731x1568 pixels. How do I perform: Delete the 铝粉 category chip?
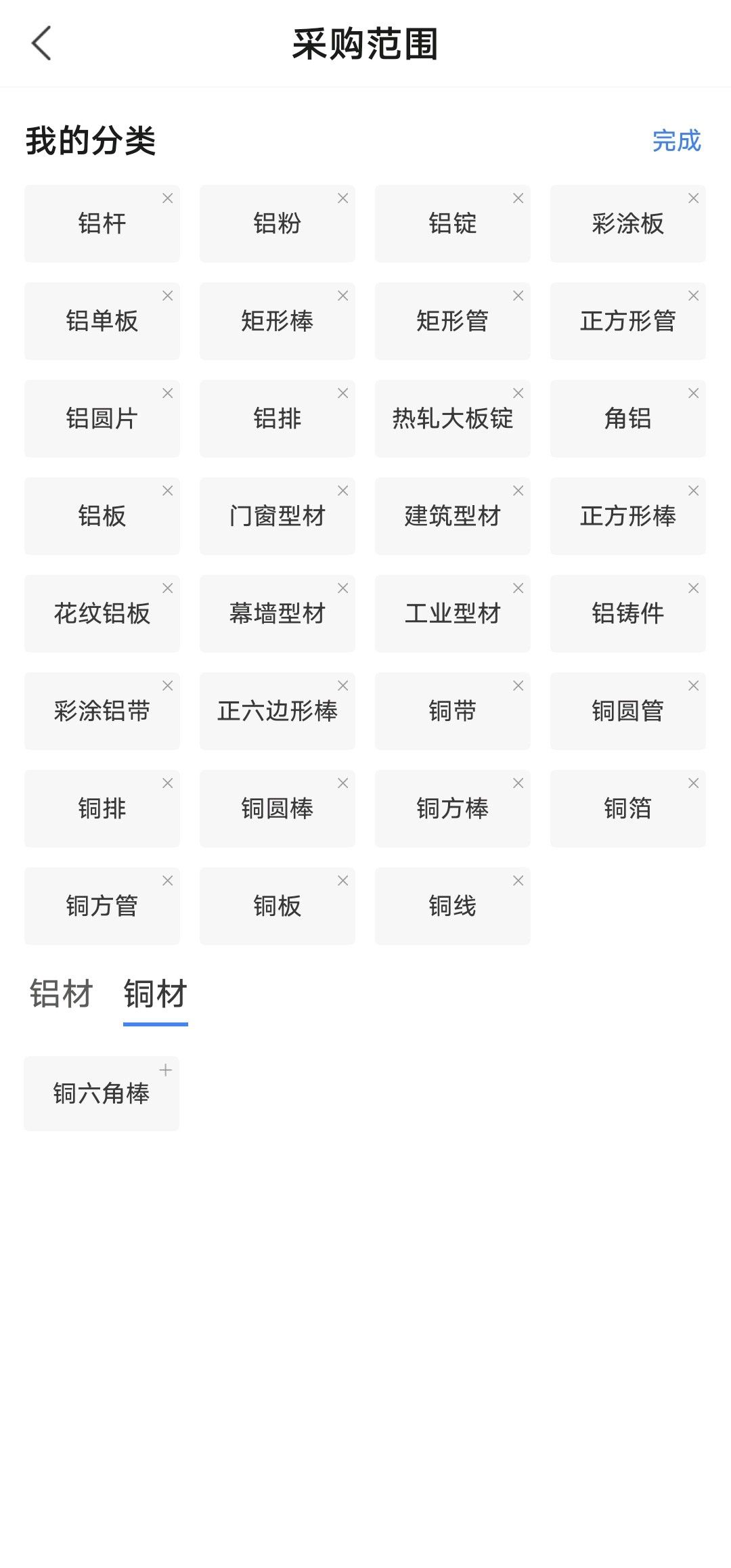pos(343,198)
